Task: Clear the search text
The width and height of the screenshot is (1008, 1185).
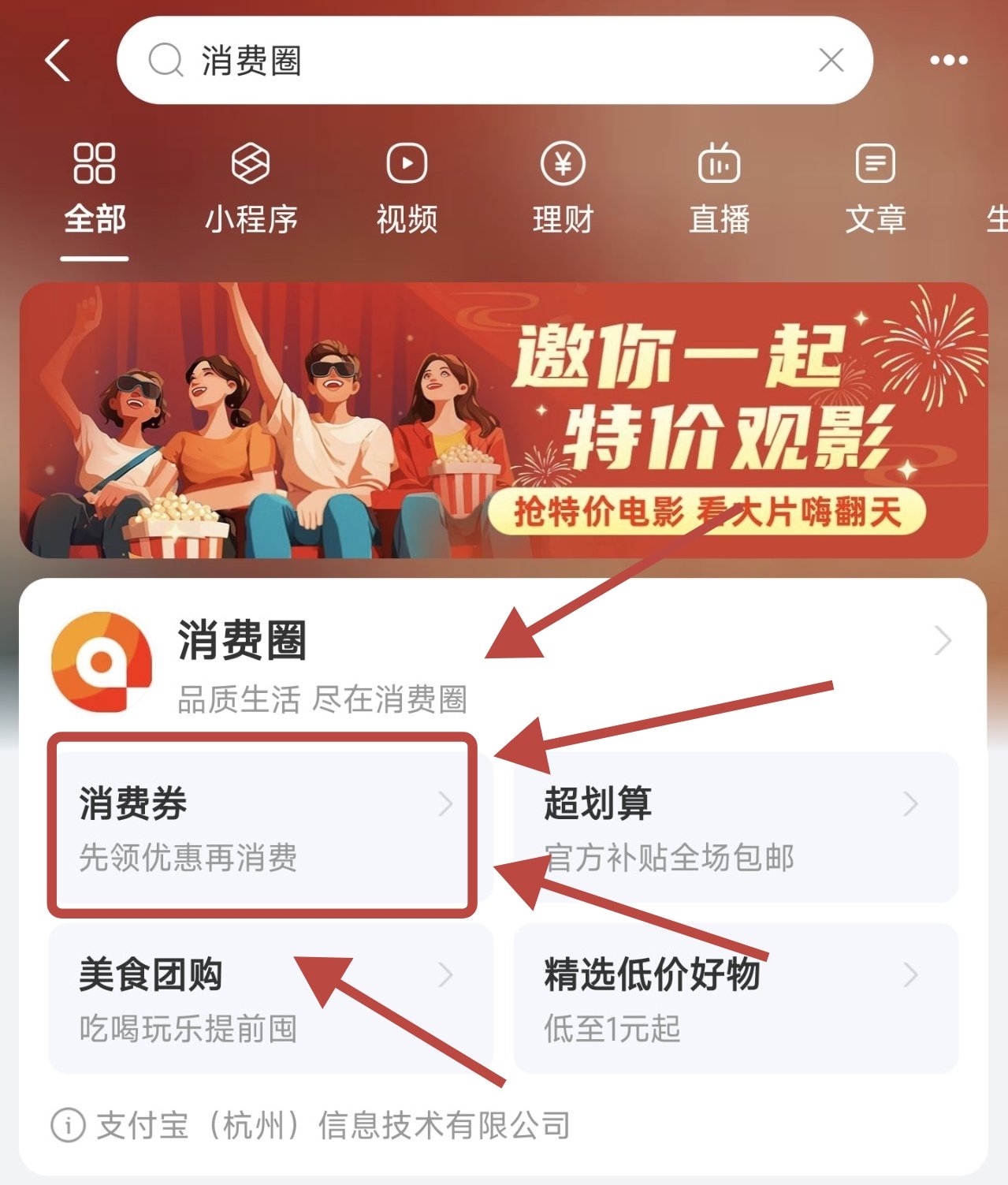Action: coord(831,60)
